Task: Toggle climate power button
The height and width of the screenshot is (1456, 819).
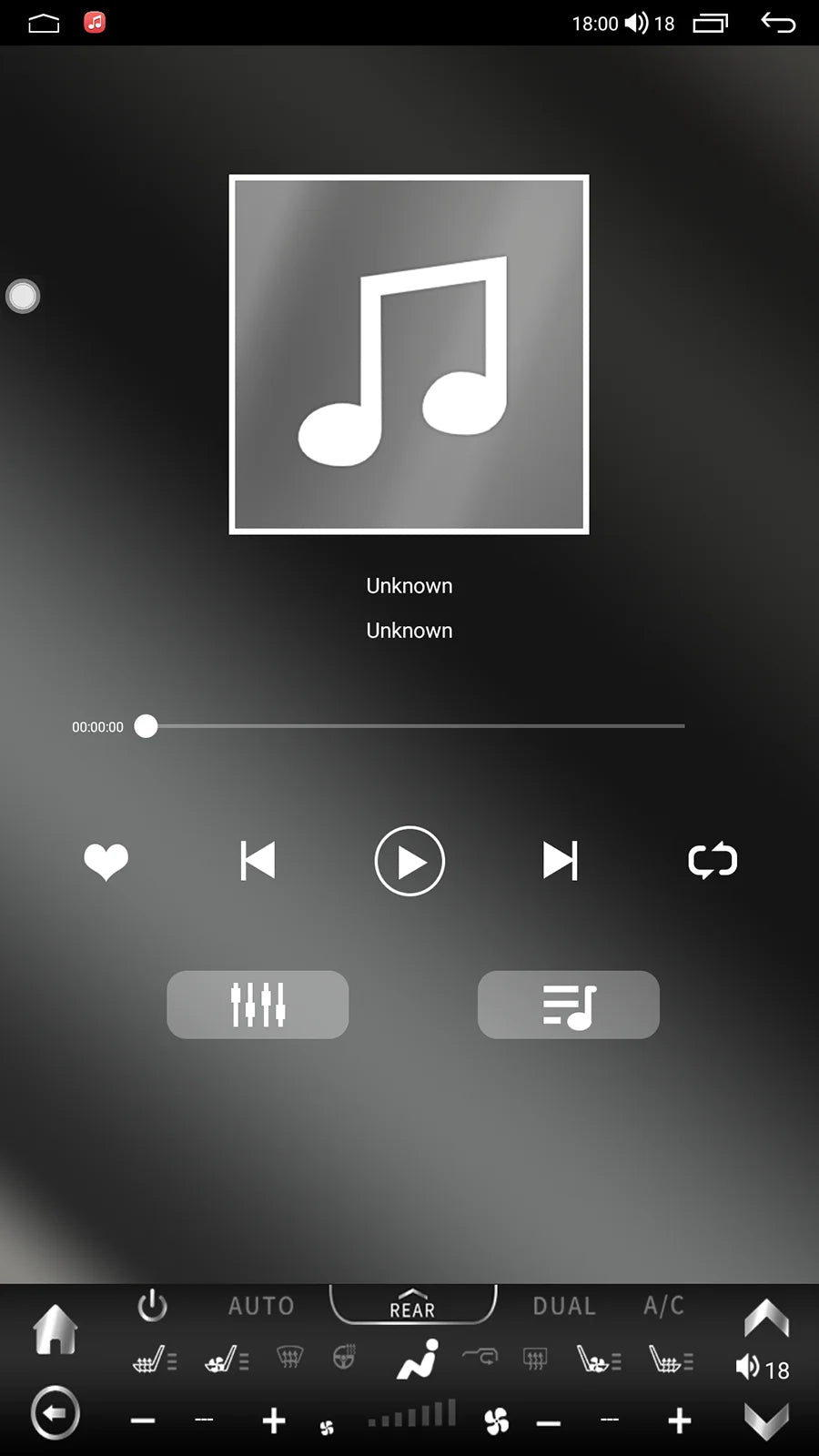Action: [x=152, y=1306]
